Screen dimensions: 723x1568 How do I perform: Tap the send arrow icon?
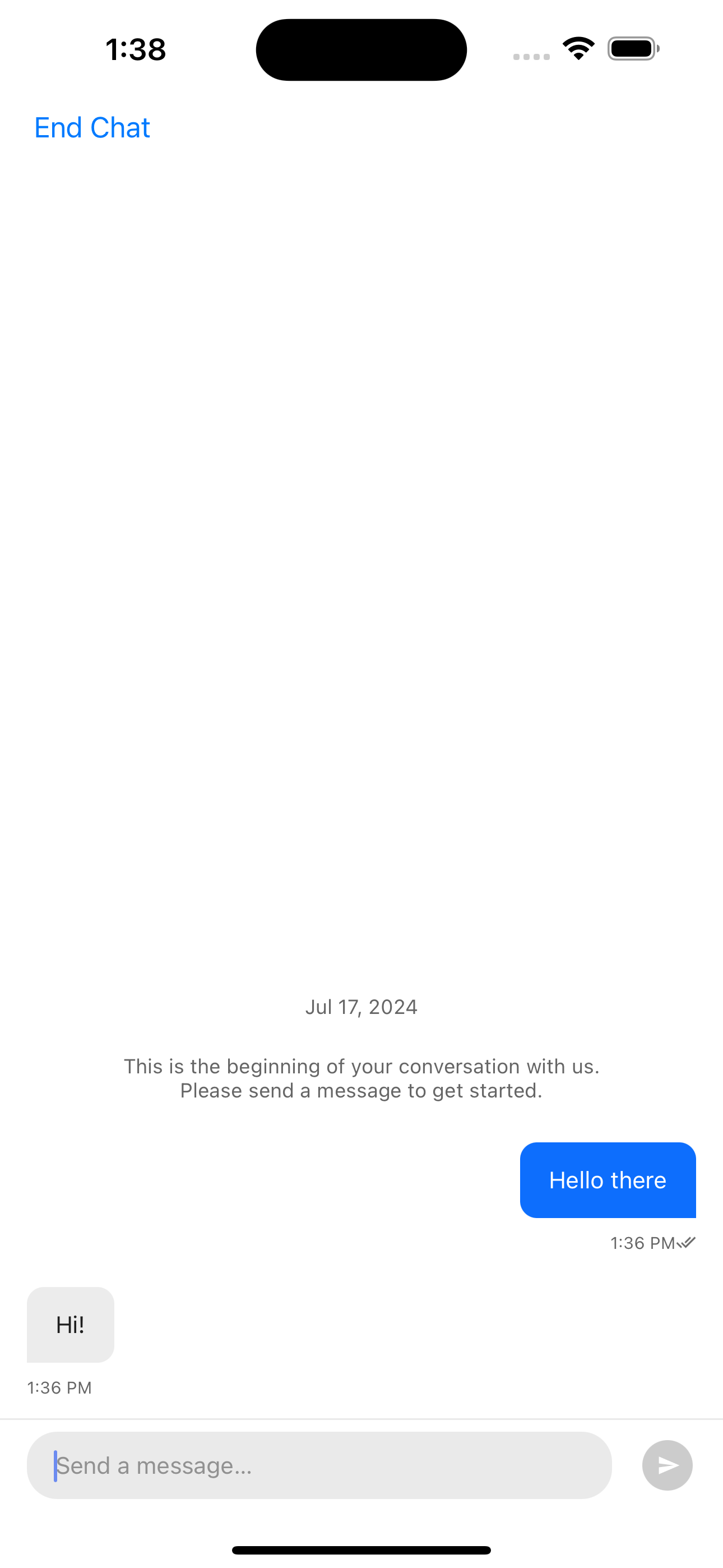tap(667, 1465)
